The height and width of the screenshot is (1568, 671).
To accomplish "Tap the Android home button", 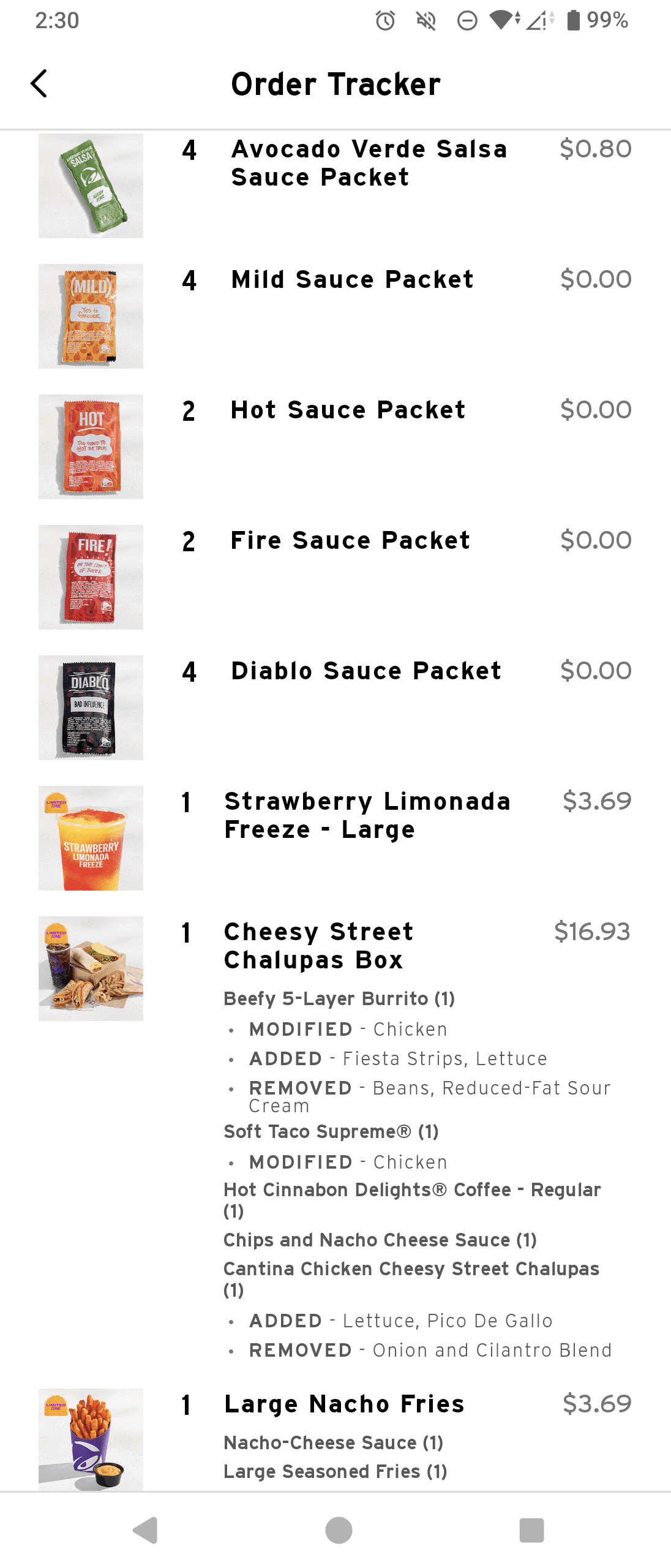I will [339, 1530].
